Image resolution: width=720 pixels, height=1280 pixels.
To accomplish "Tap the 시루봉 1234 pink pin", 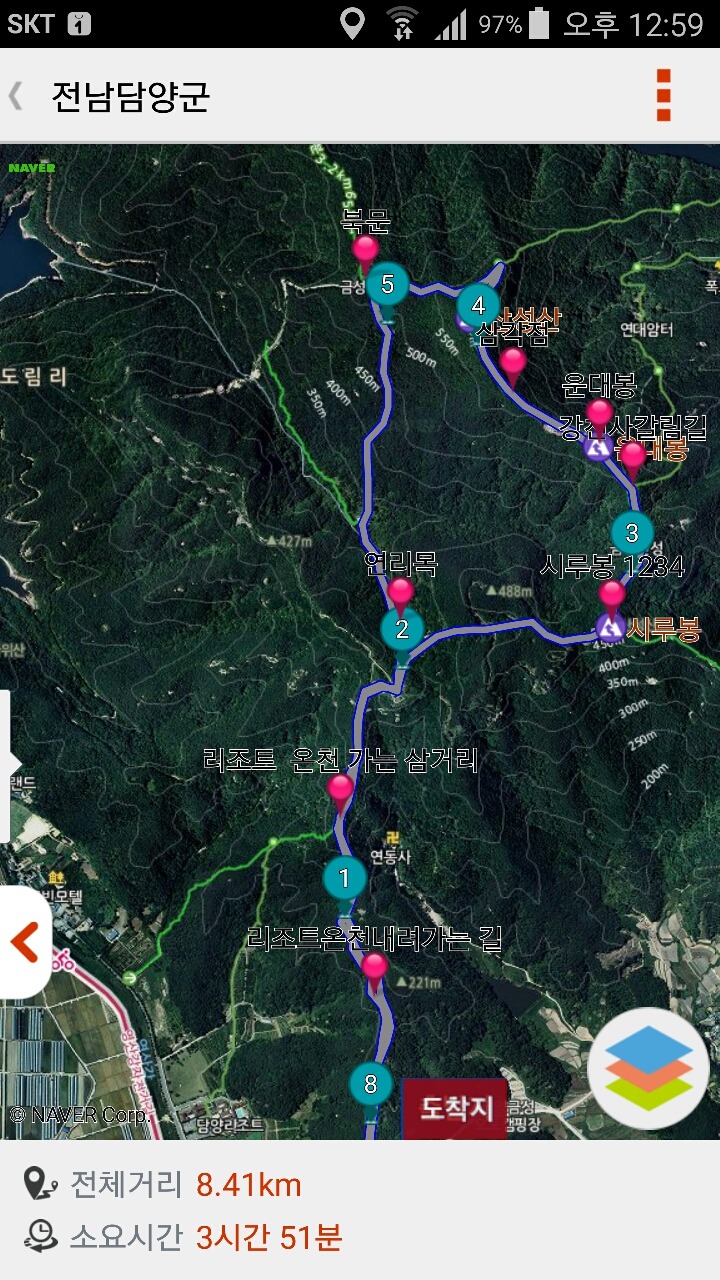I will [612, 594].
